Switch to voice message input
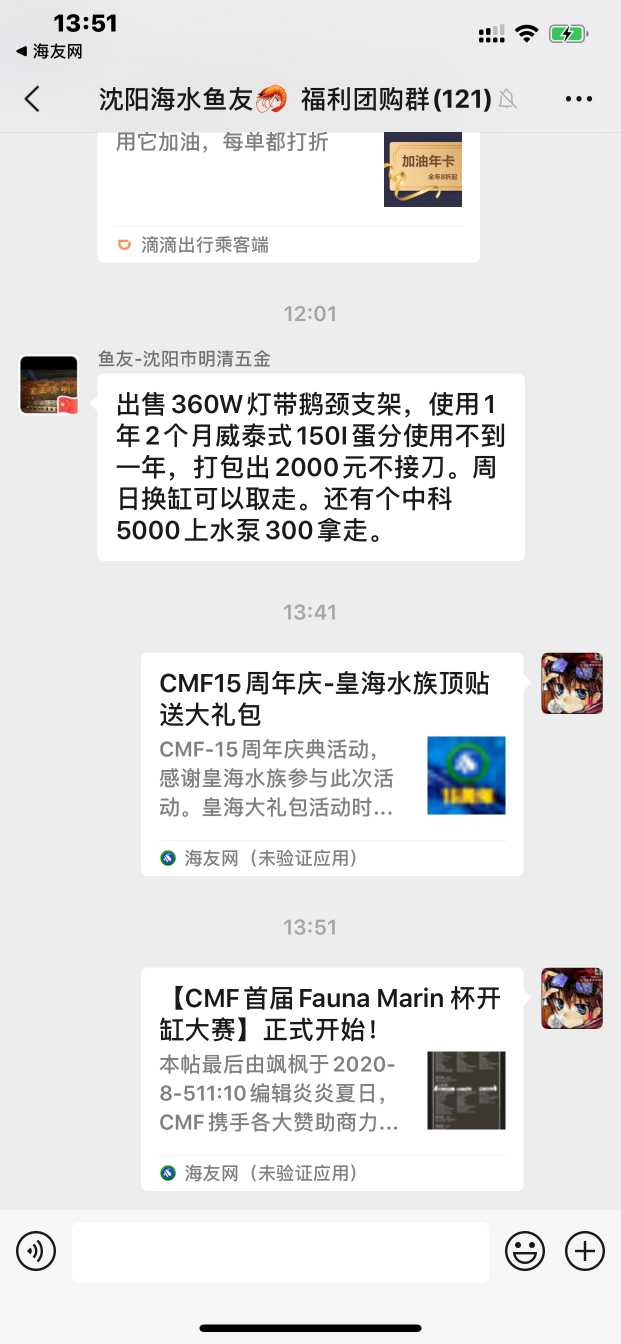This screenshot has width=621, height=1344. click(36, 1251)
